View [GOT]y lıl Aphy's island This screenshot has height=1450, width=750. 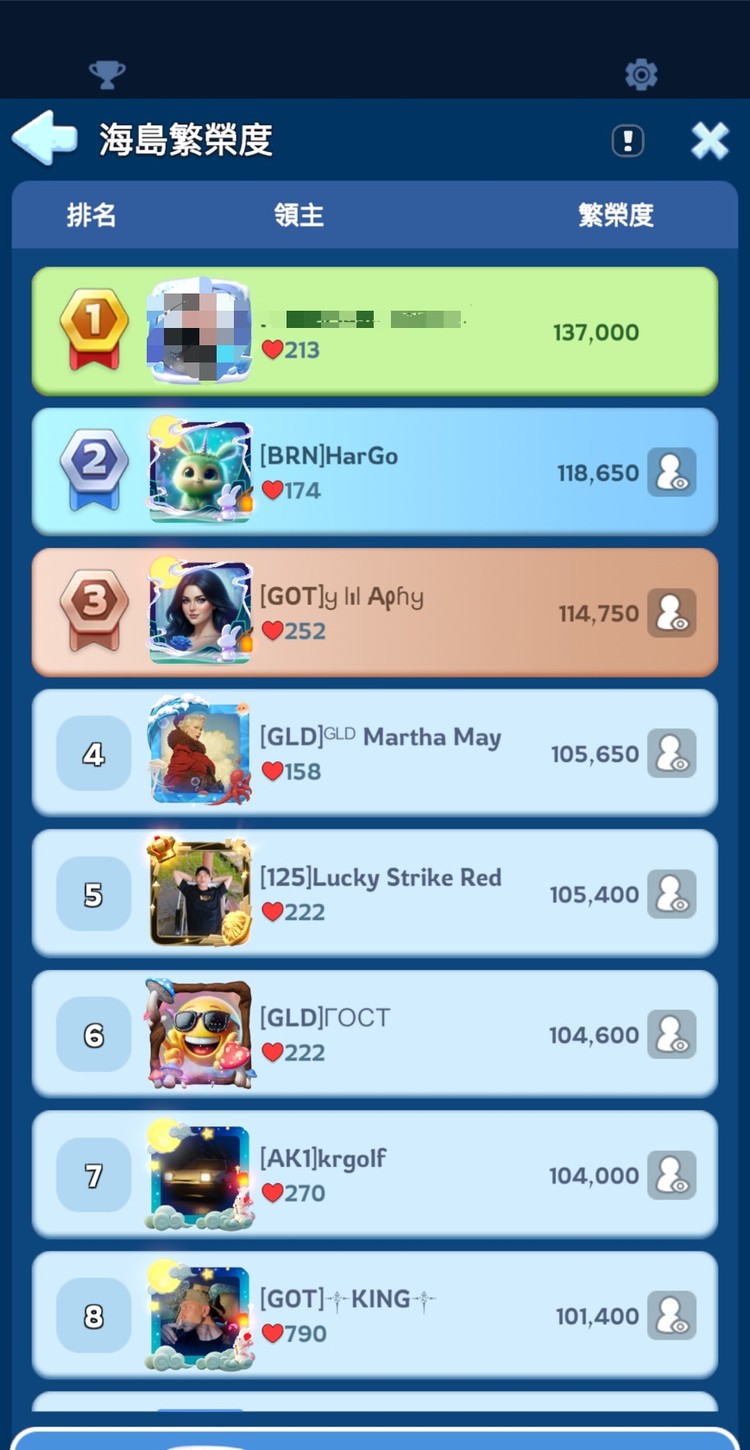(671, 613)
